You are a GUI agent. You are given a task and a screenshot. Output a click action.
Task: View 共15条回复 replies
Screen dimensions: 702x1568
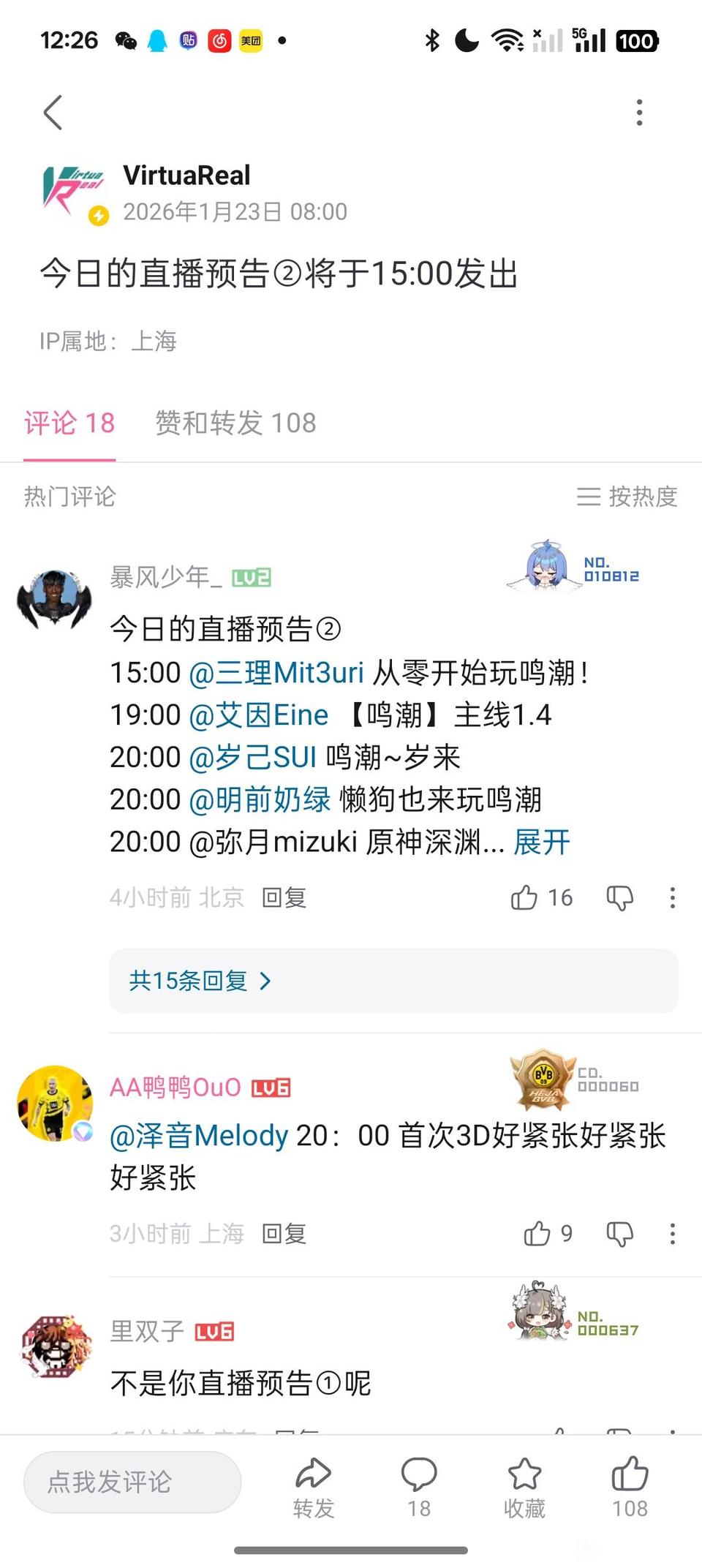[x=199, y=981]
